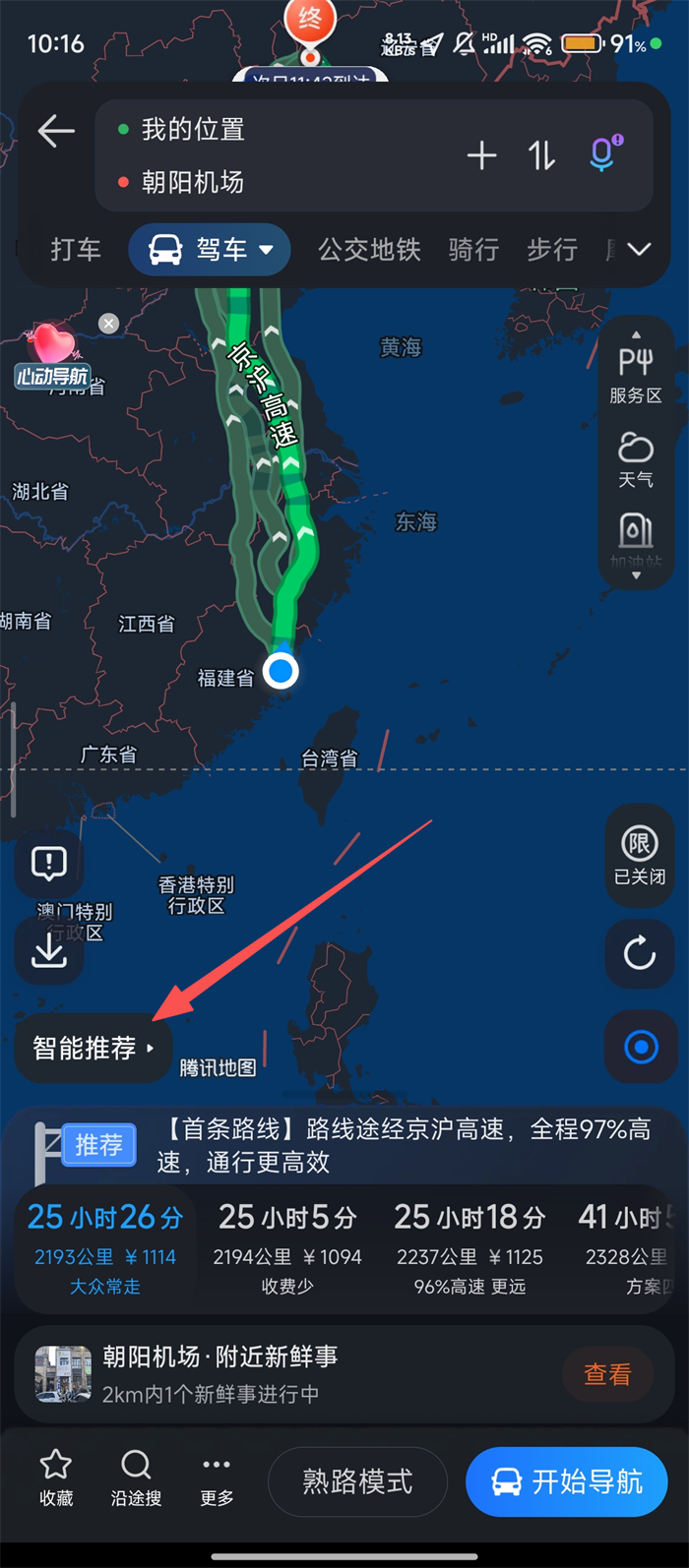
Task: Open voice assistant microphone
Action: (x=603, y=154)
